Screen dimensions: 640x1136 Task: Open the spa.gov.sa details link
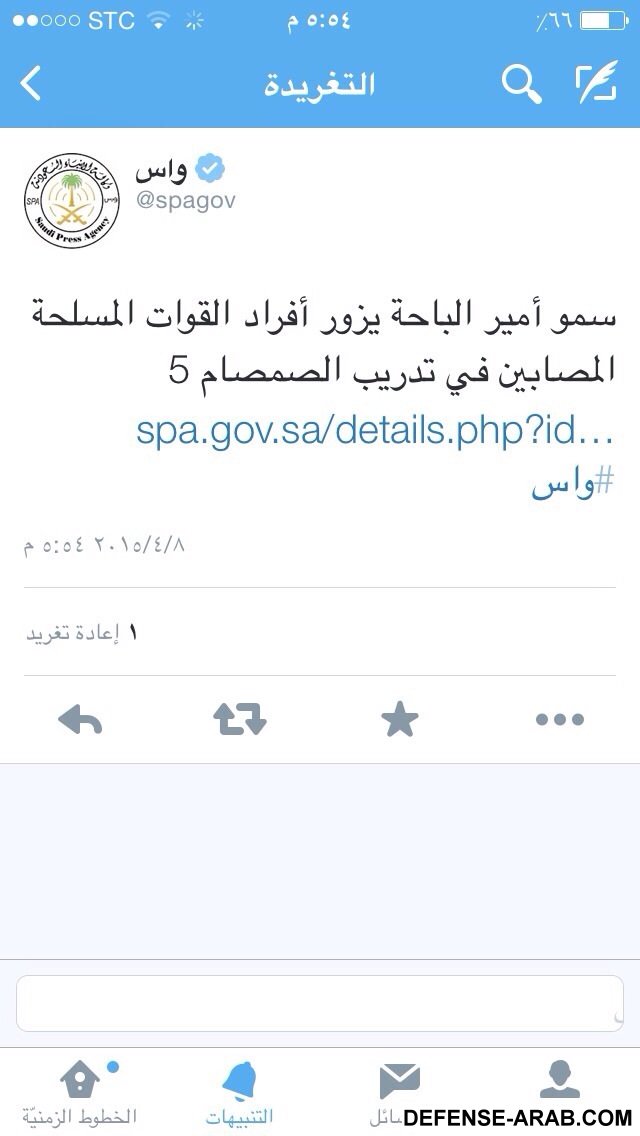[373, 432]
